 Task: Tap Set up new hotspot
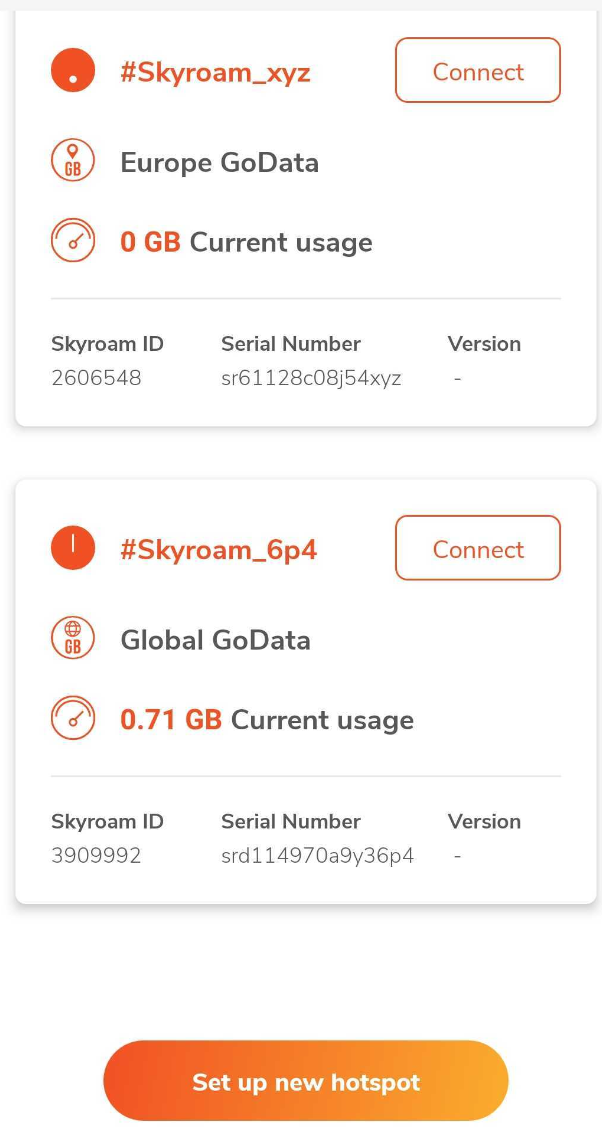point(305,1081)
